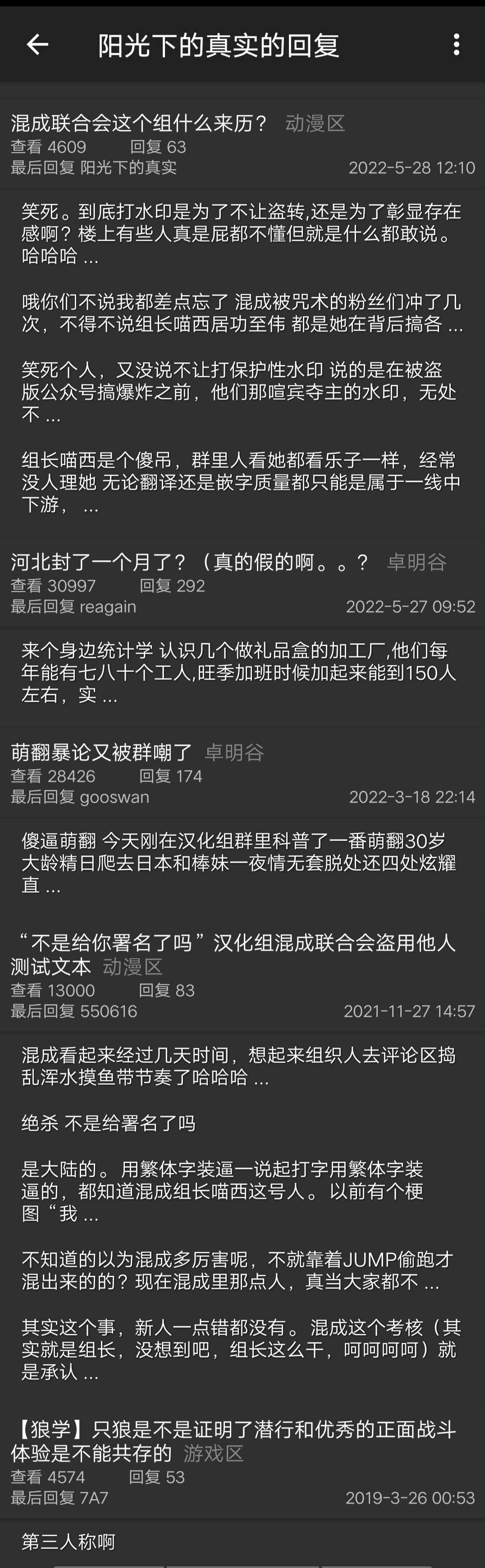Viewport: 485px width, 1568px height.
Task: Open reply 绝杀 不是给署名了吗
Action: click(108, 1123)
